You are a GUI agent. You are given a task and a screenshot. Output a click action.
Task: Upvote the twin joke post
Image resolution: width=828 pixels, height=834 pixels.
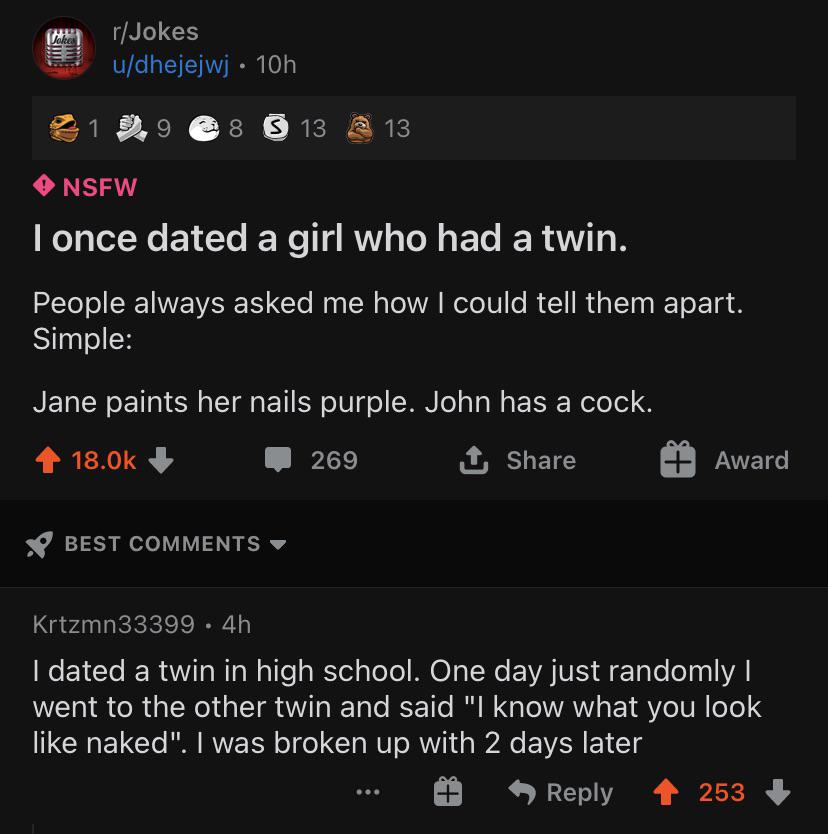(x=49, y=460)
